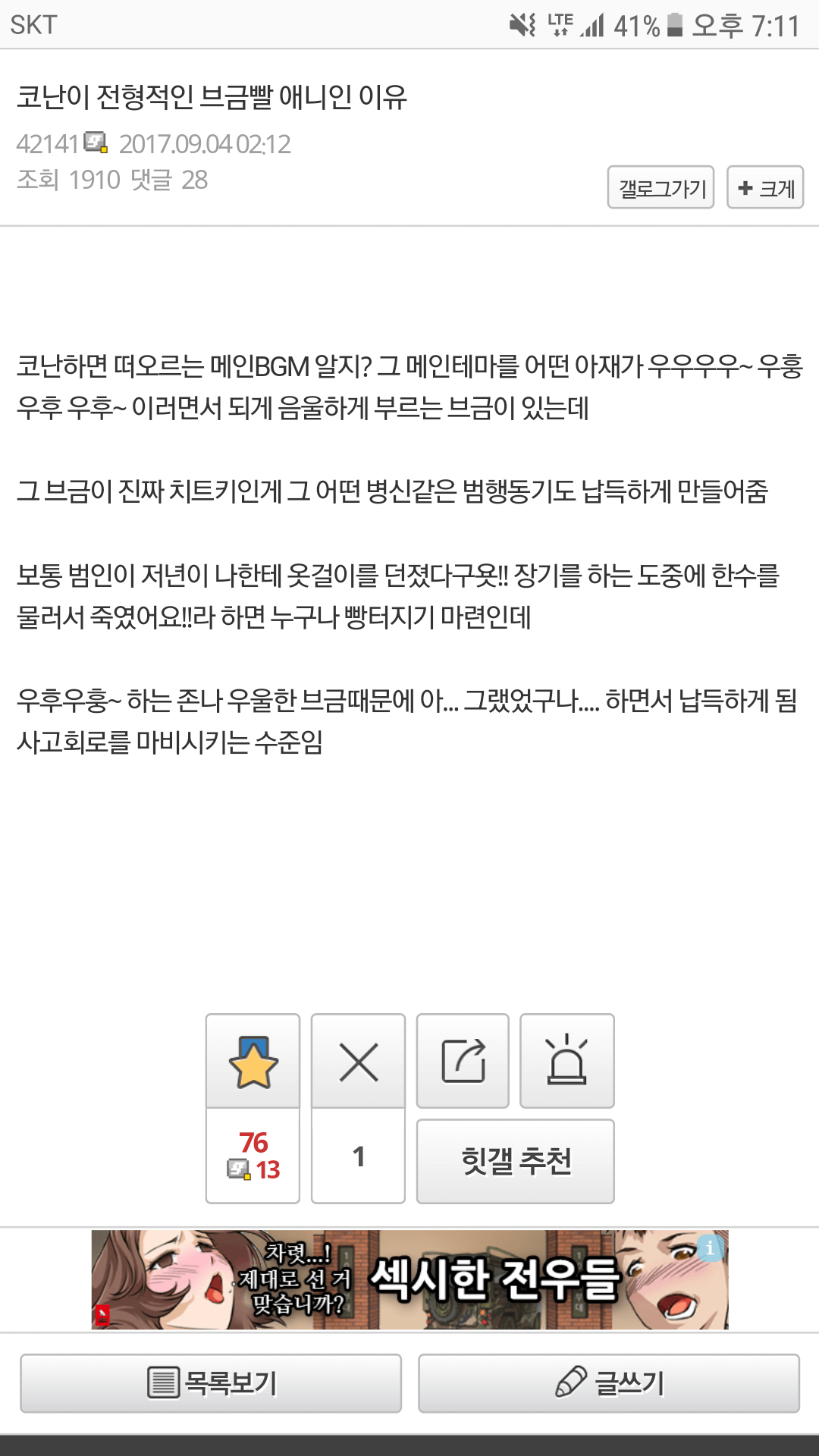Image resolution: width=819 pixels, height=1456 pixels.
Task: Report the post with the siren icon
Action: [x=566, y=1061]
